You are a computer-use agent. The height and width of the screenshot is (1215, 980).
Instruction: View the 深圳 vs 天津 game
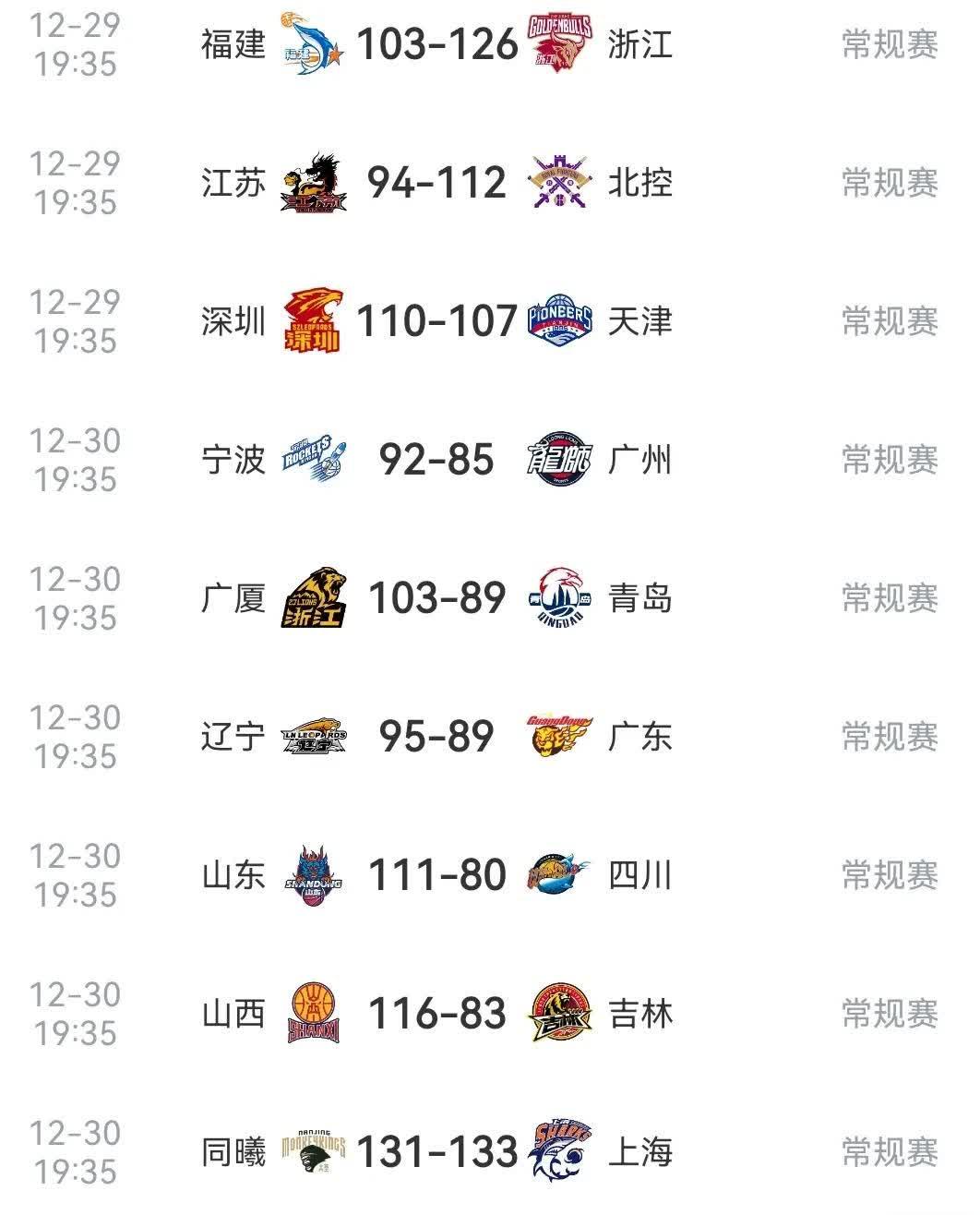tap(436, 321)
